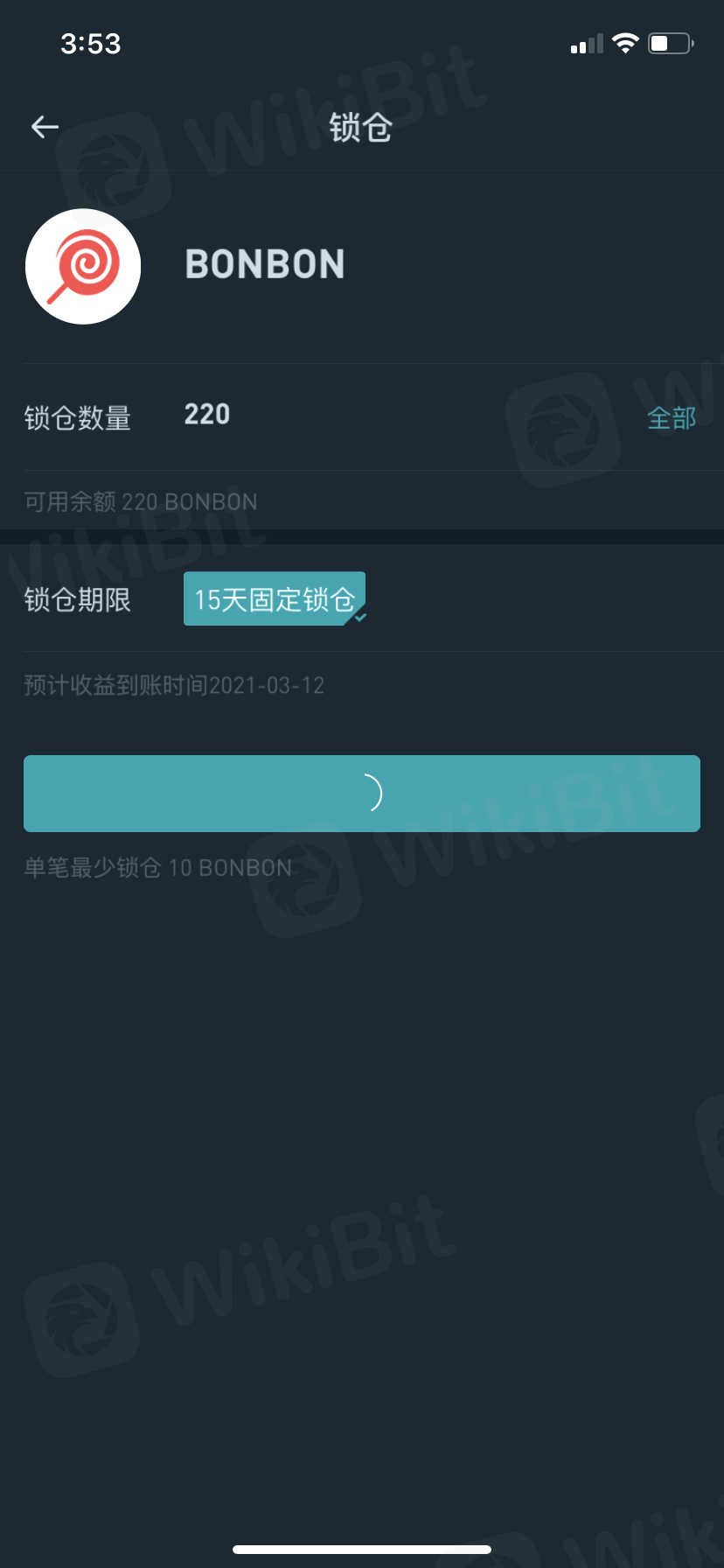Tap the teal loading confirm button

click(x=361, y=794)
